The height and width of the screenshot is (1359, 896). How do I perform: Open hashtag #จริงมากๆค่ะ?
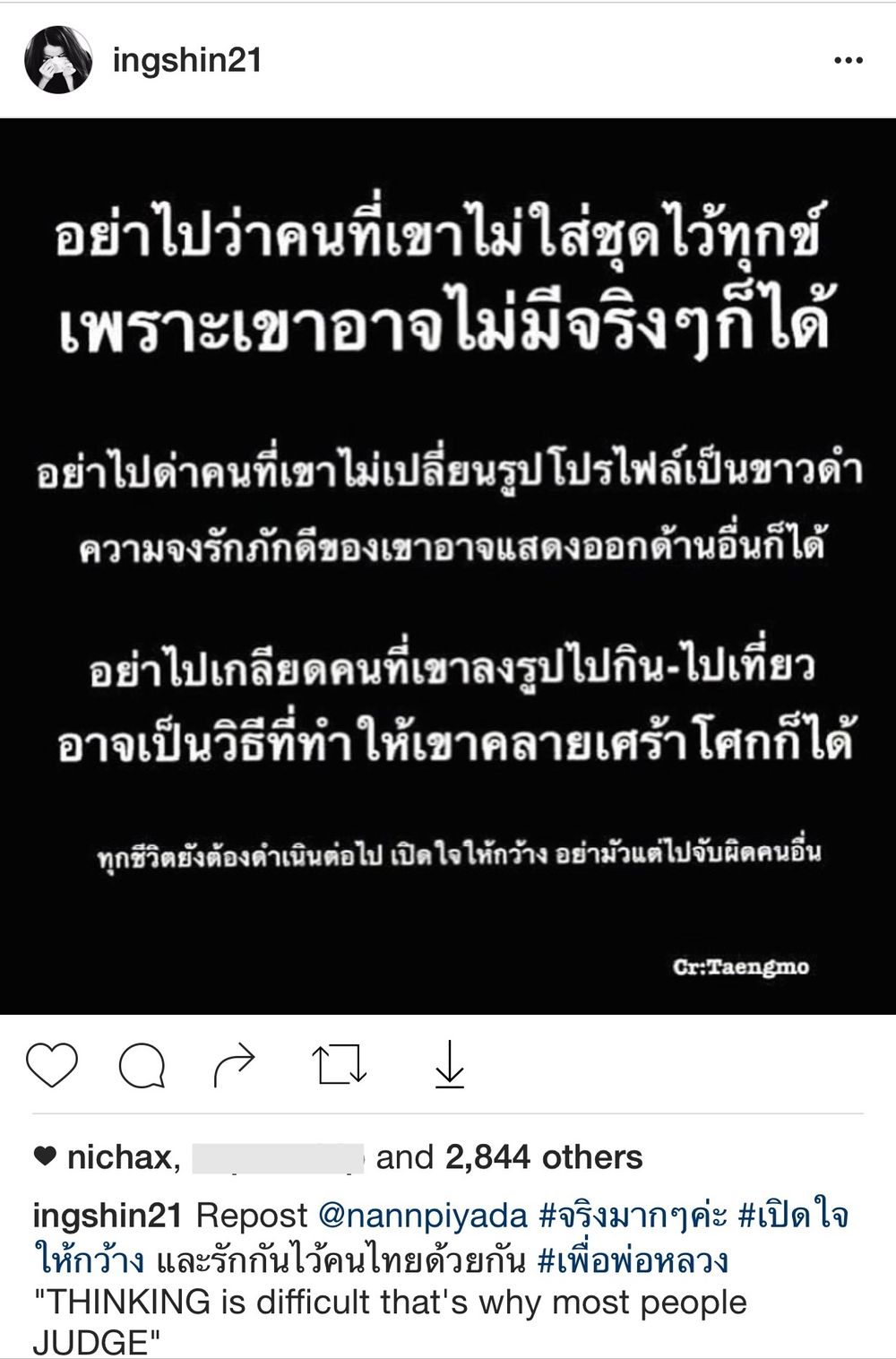617,1216
